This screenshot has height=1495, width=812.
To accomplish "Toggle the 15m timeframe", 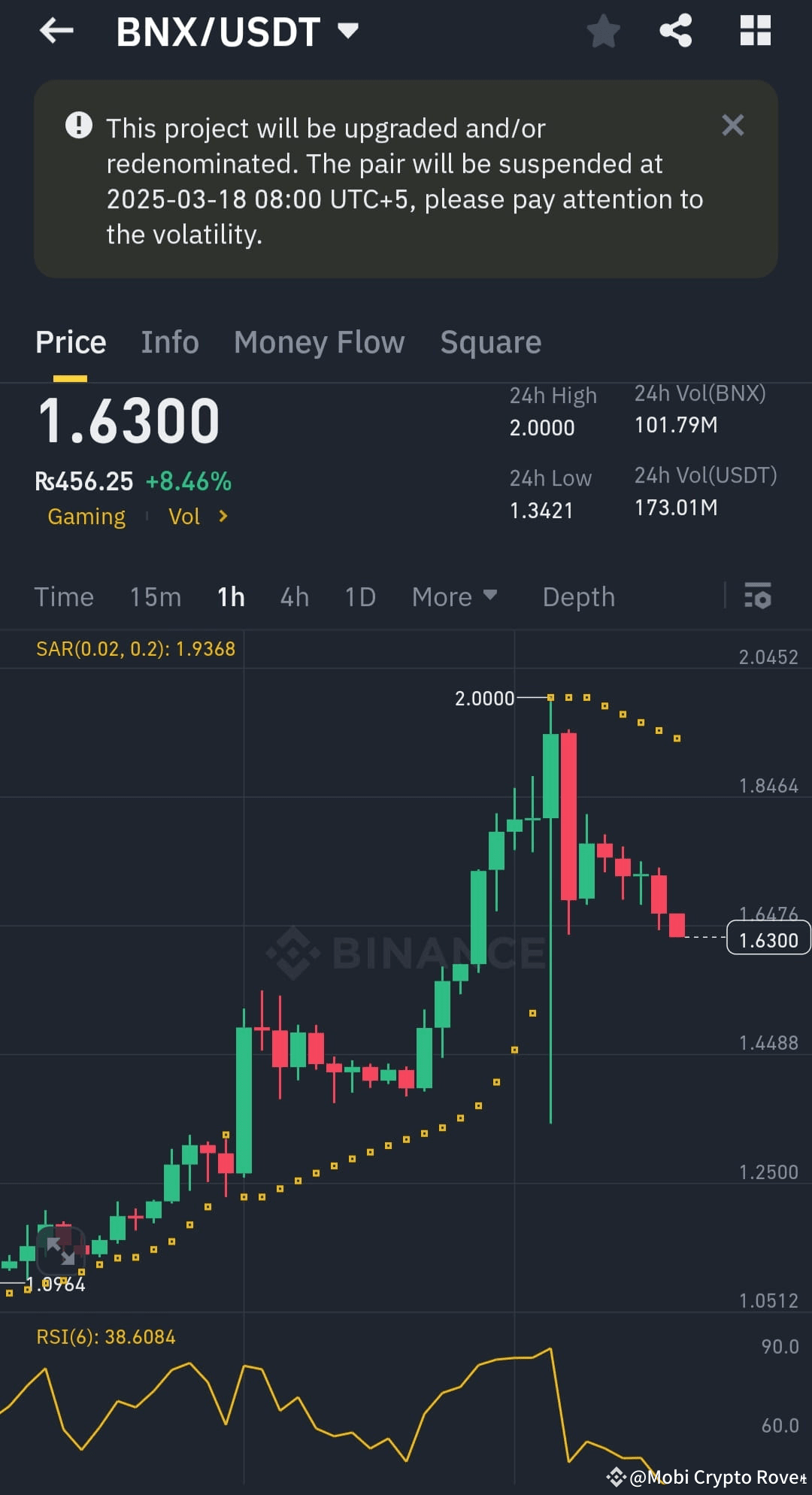I will (x=155, y=596).
